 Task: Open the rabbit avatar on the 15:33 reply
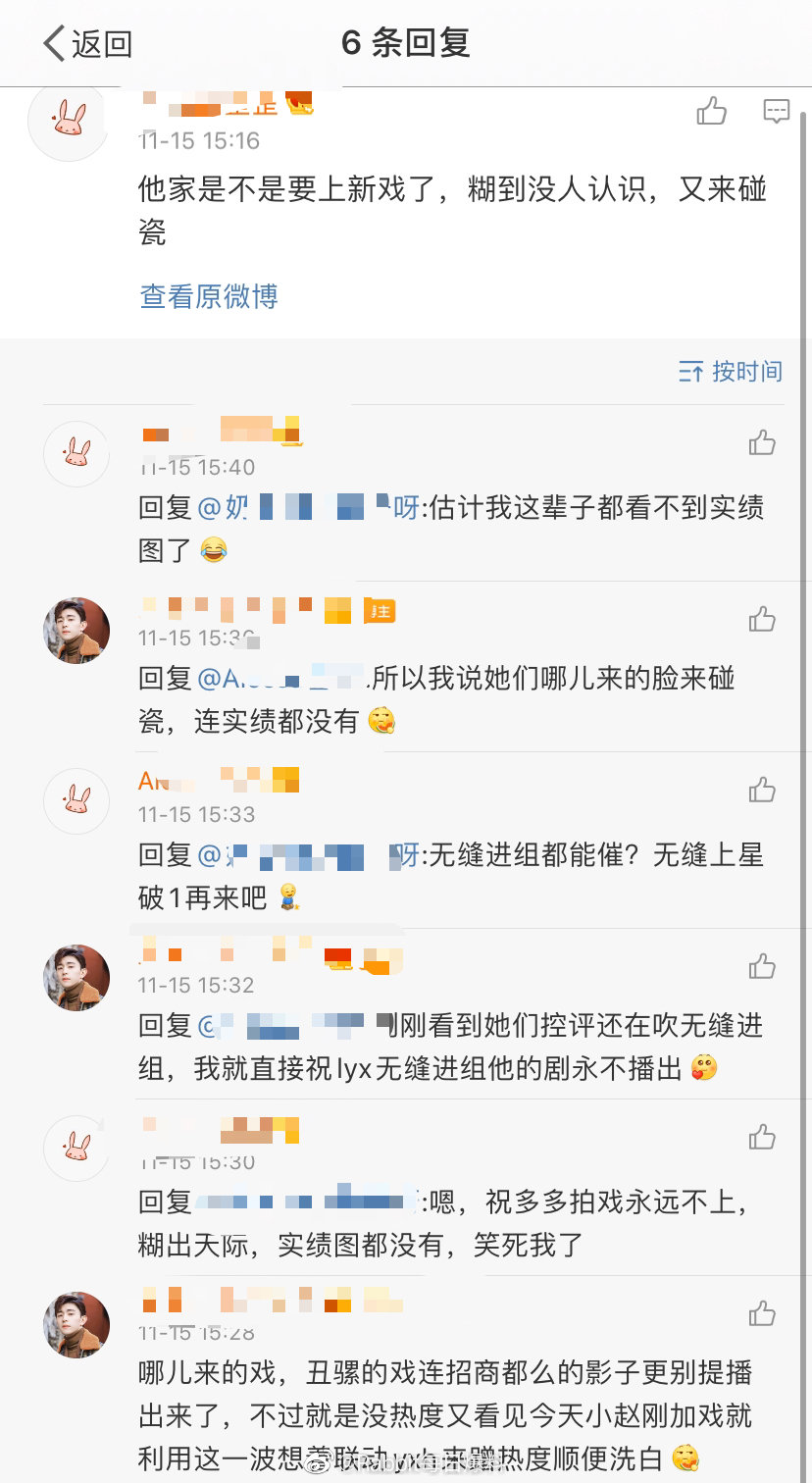coord(76,801)
